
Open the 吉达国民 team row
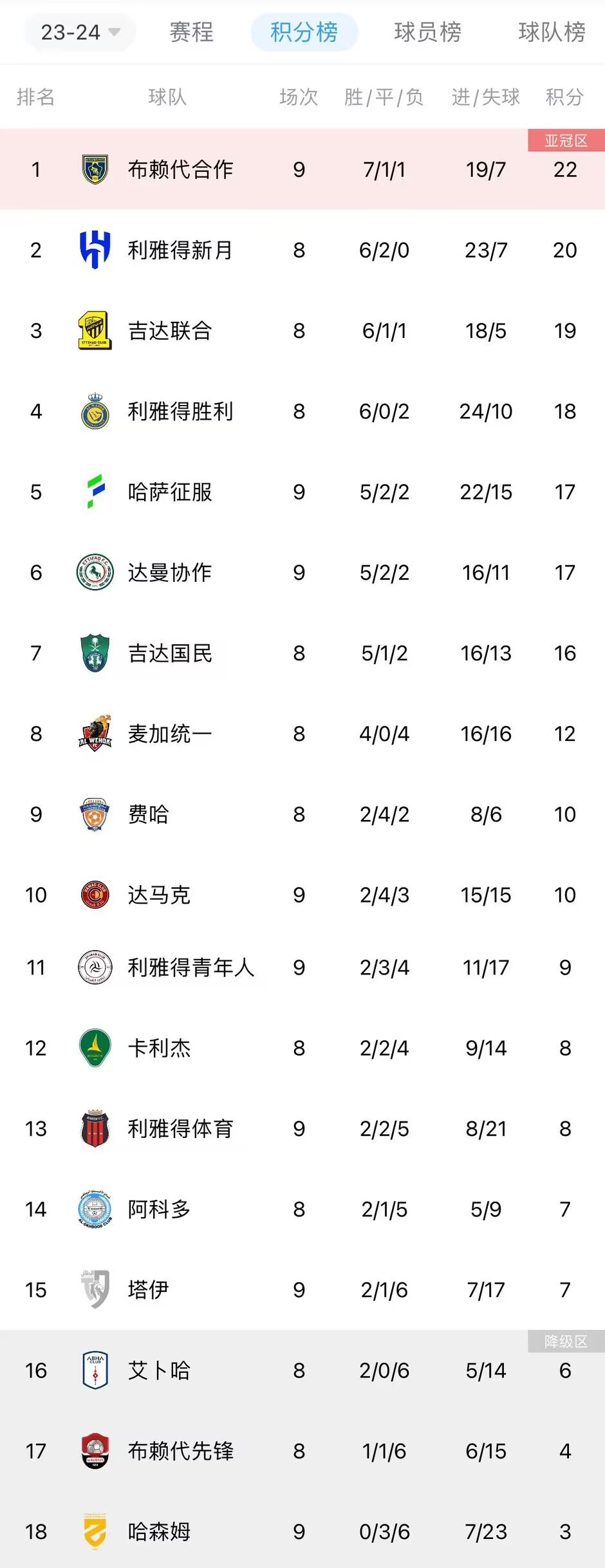(x=170, y=653)
